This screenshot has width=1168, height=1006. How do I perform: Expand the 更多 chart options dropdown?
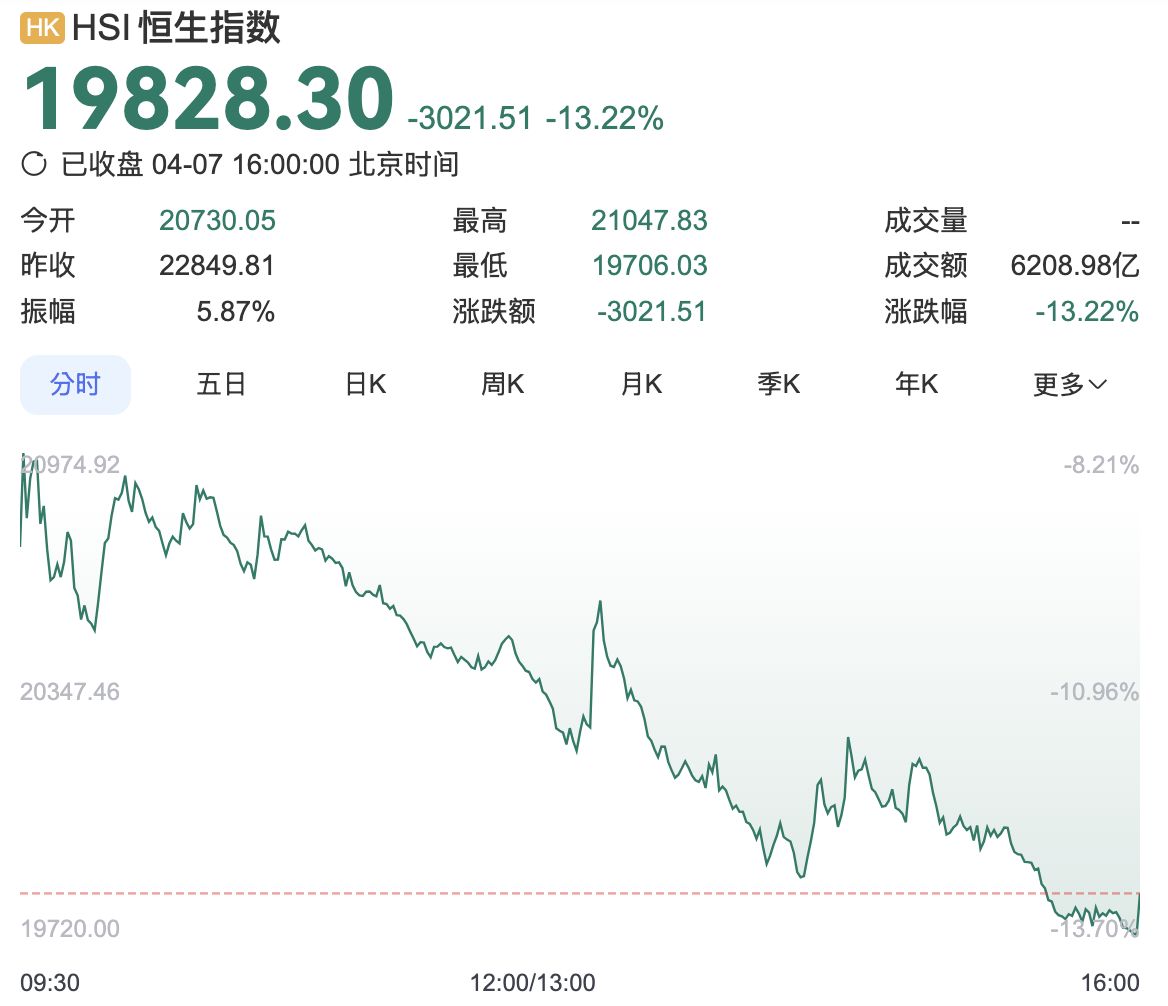(x=1069, y=384)
